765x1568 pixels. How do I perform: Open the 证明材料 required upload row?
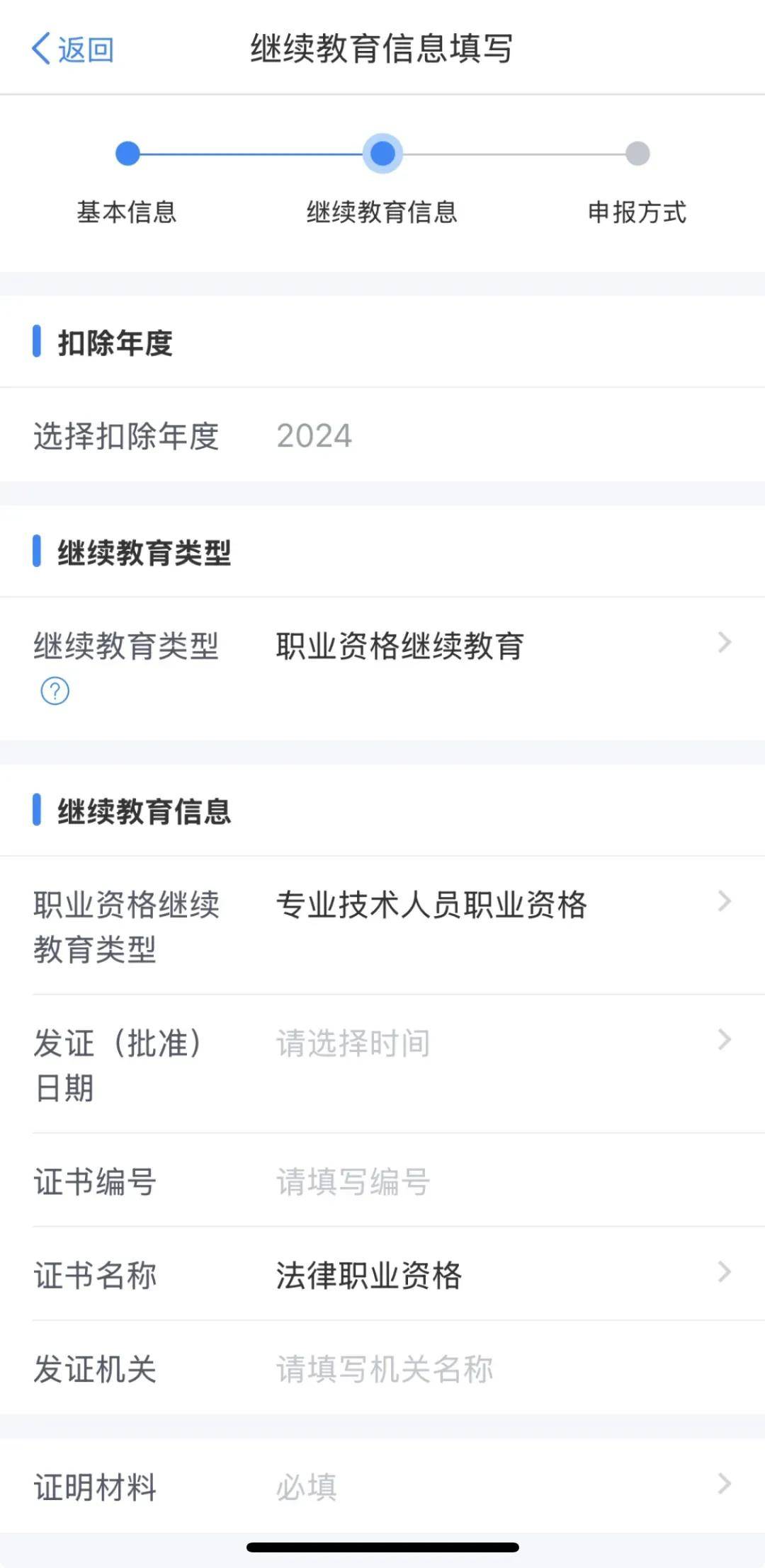(x=382, y=1486)
